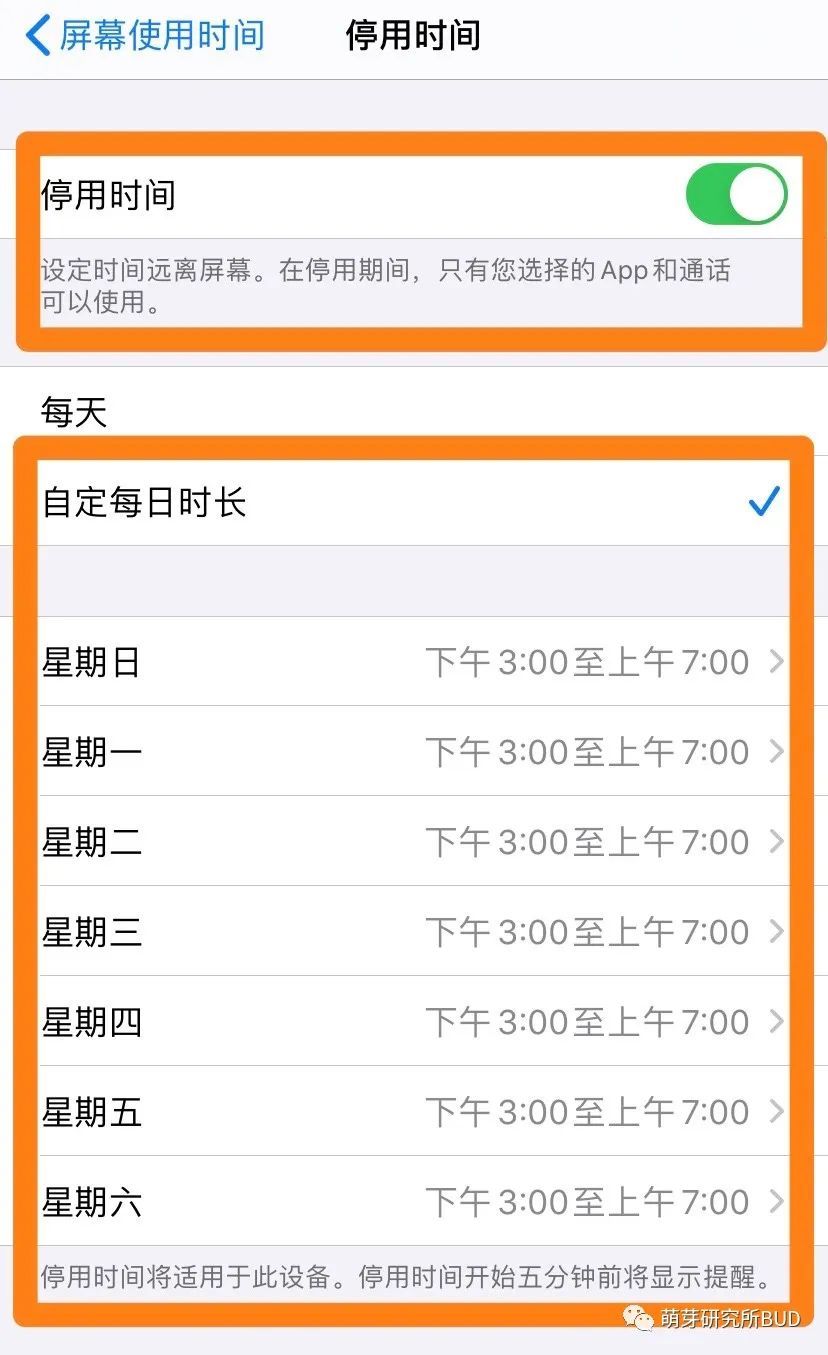Tap the chevron on the 星期日 row
828x1355 pixels.
(776, 662)
